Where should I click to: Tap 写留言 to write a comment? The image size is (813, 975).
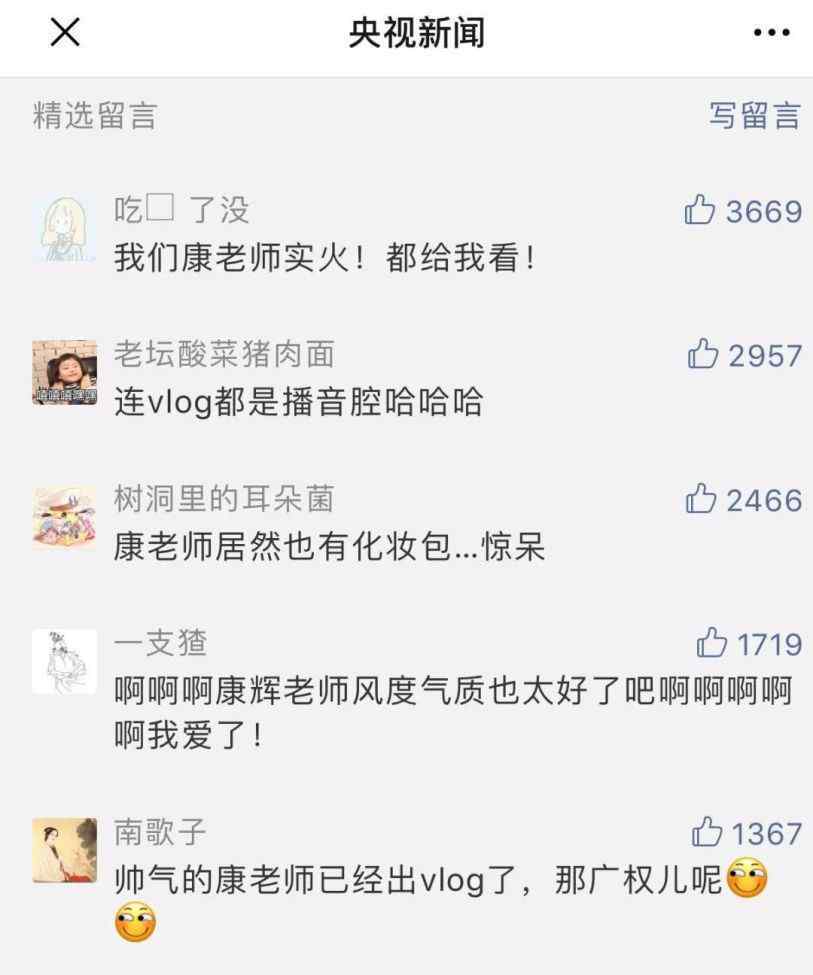pyautogui.click(x=754, y=116)
